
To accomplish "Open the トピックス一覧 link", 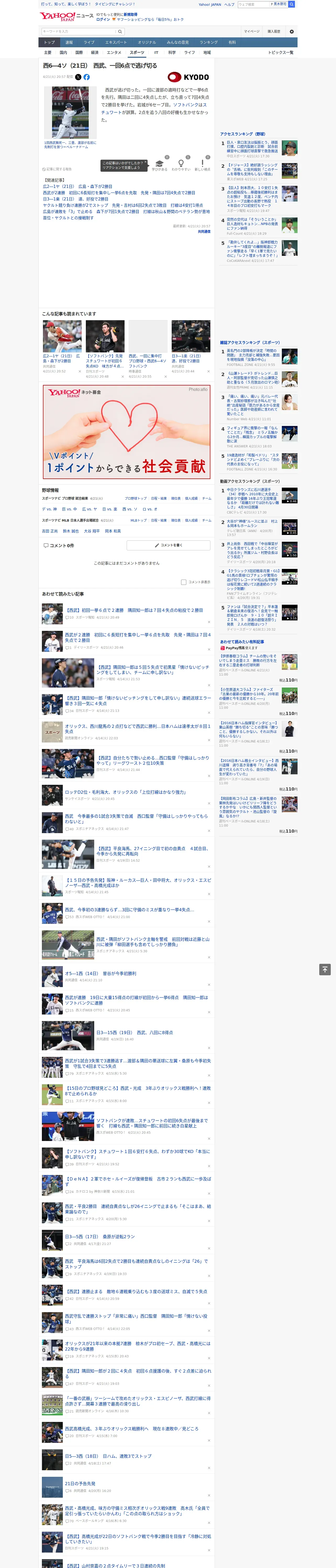I will click(x=281, y=52).
